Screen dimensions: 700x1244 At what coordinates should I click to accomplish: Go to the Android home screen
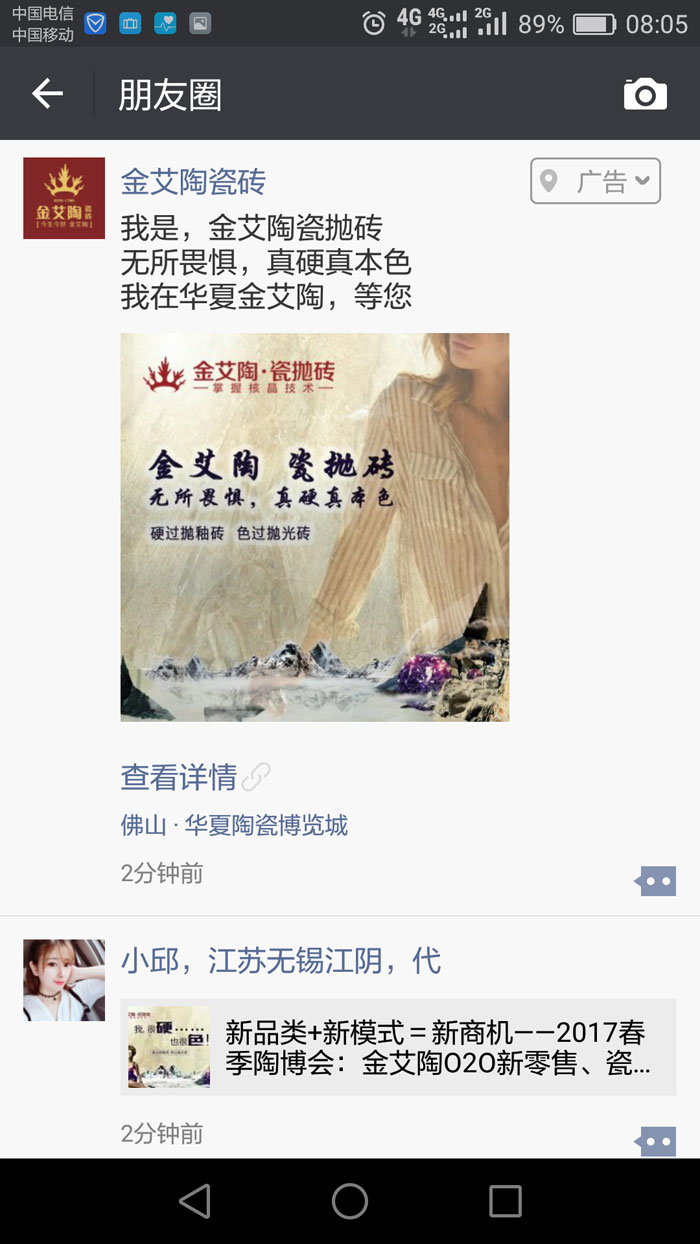coord(350,1201)
